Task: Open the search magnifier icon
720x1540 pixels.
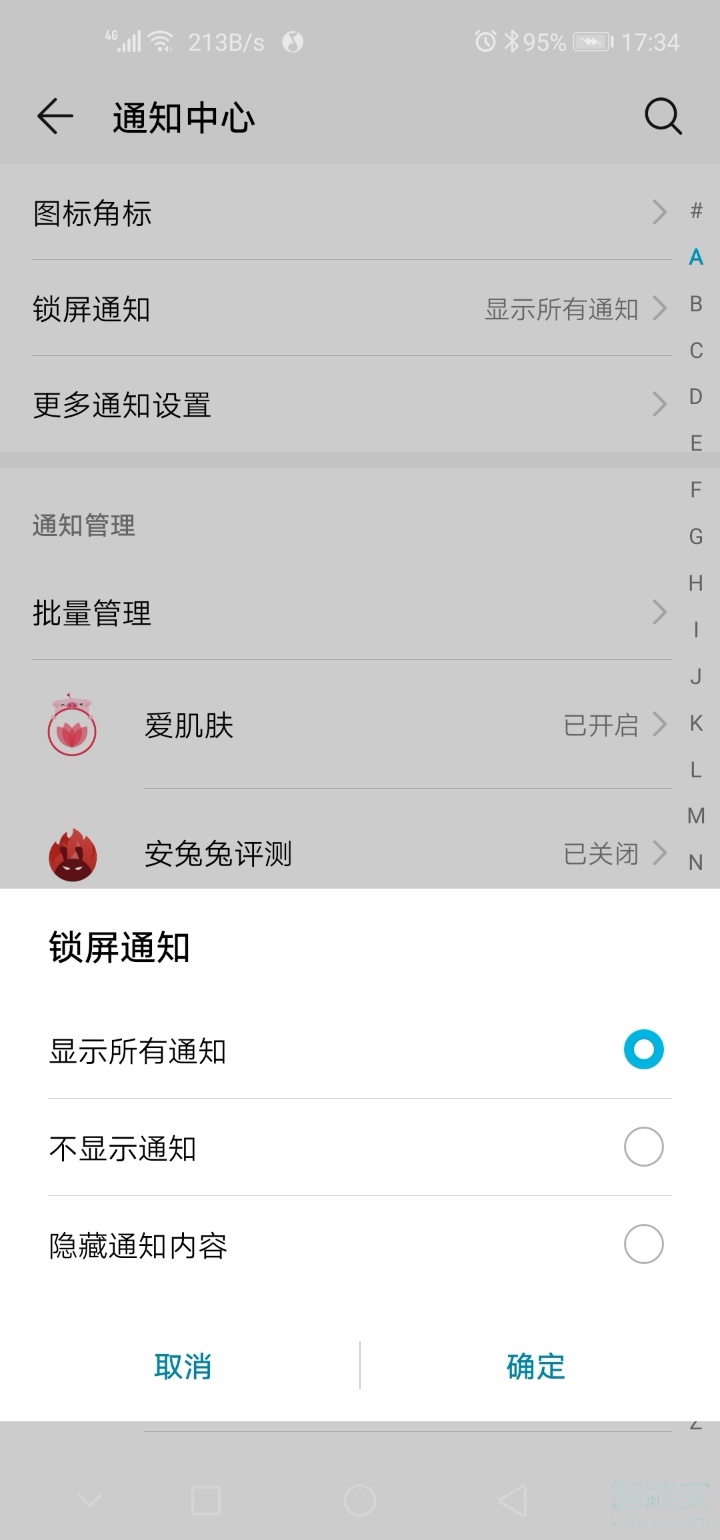Action: click(x=663, y=116)
